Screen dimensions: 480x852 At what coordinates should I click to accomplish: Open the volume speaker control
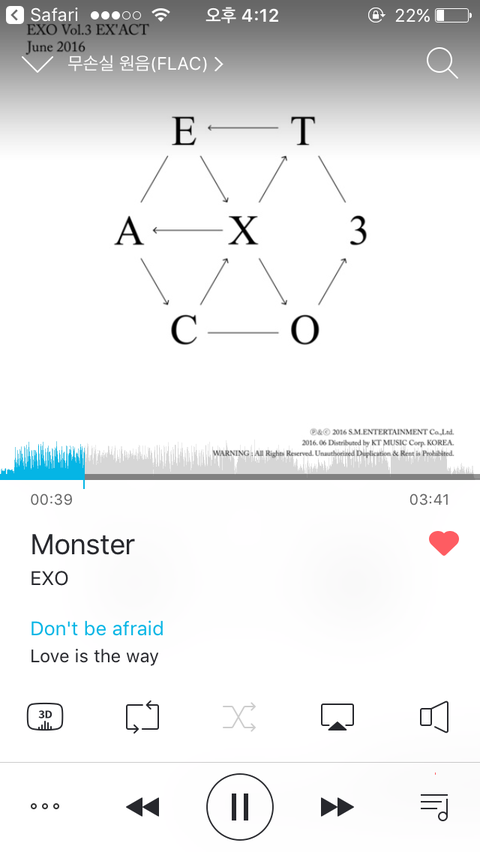point(434,717)
